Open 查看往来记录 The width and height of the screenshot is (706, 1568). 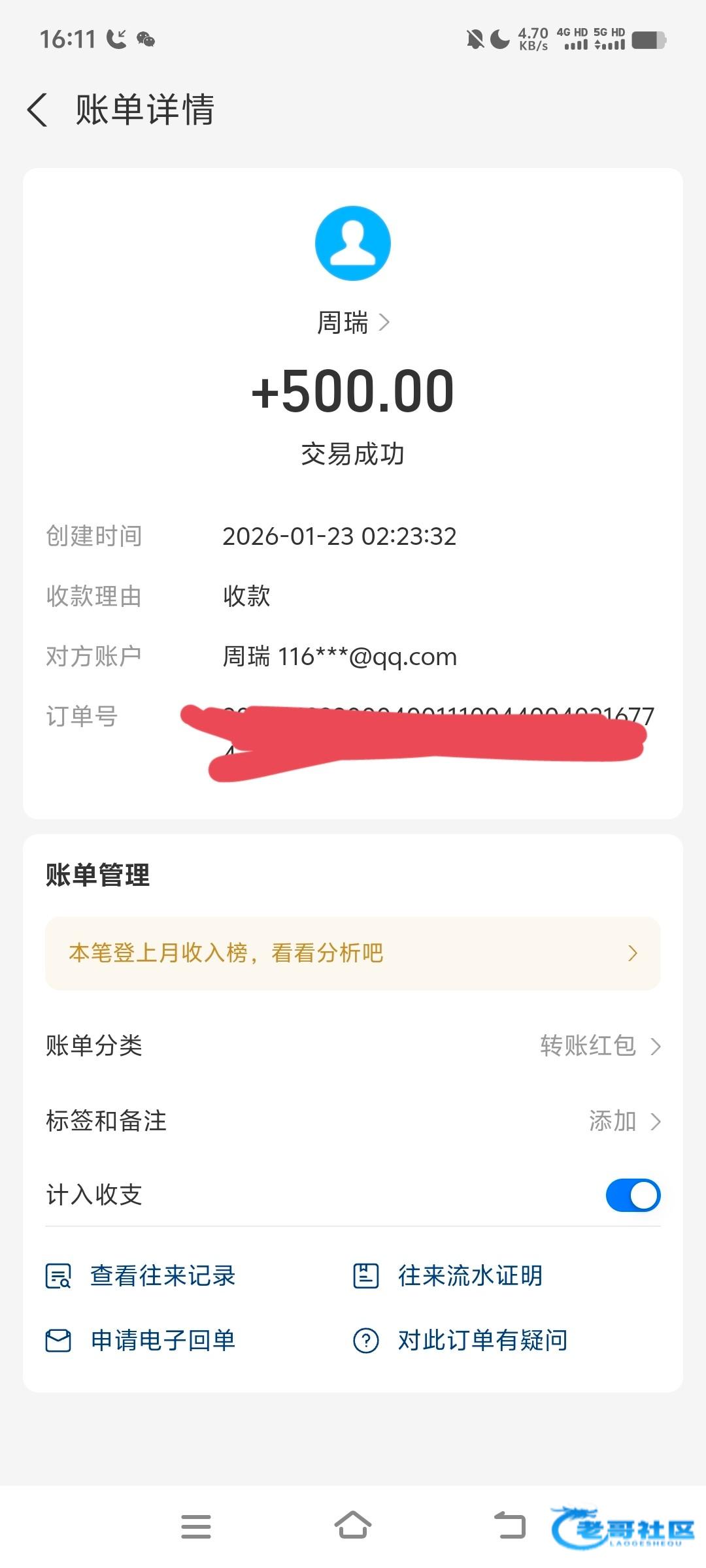coord(141,1275)
